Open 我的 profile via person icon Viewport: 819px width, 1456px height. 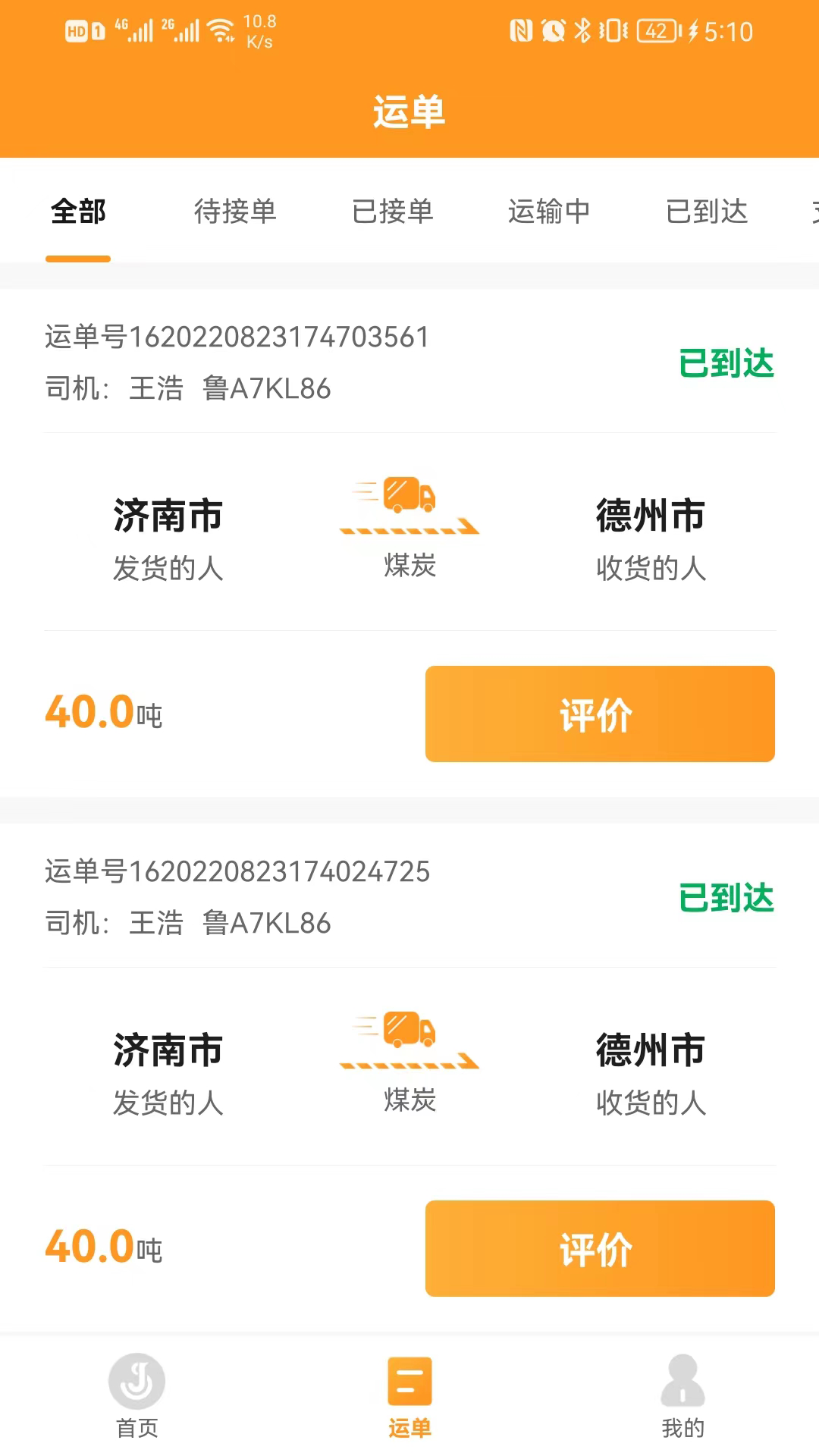(681, 1382)
